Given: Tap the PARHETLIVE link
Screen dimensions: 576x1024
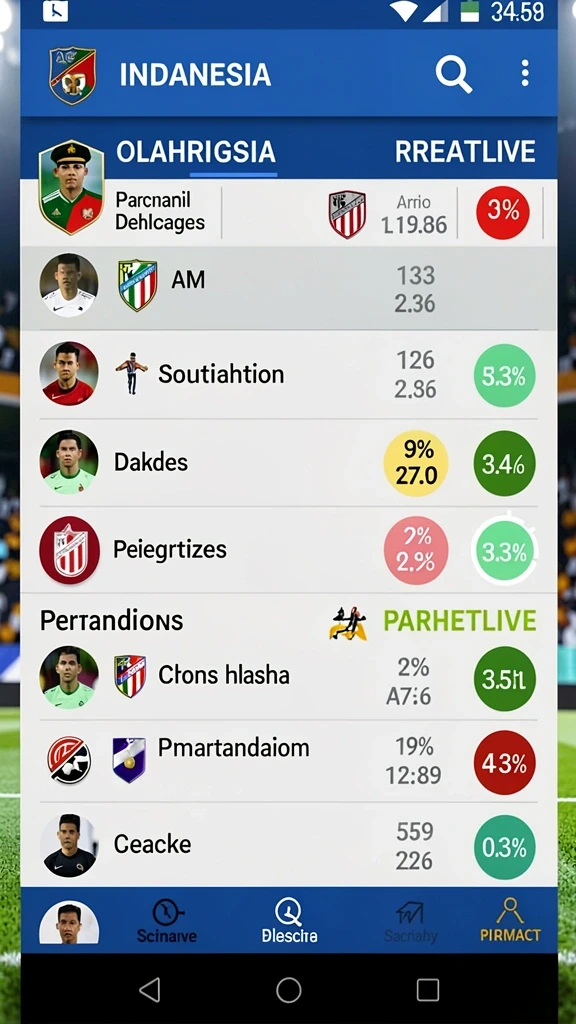Looking at the screenshot, I should click(x=459, y=621).
